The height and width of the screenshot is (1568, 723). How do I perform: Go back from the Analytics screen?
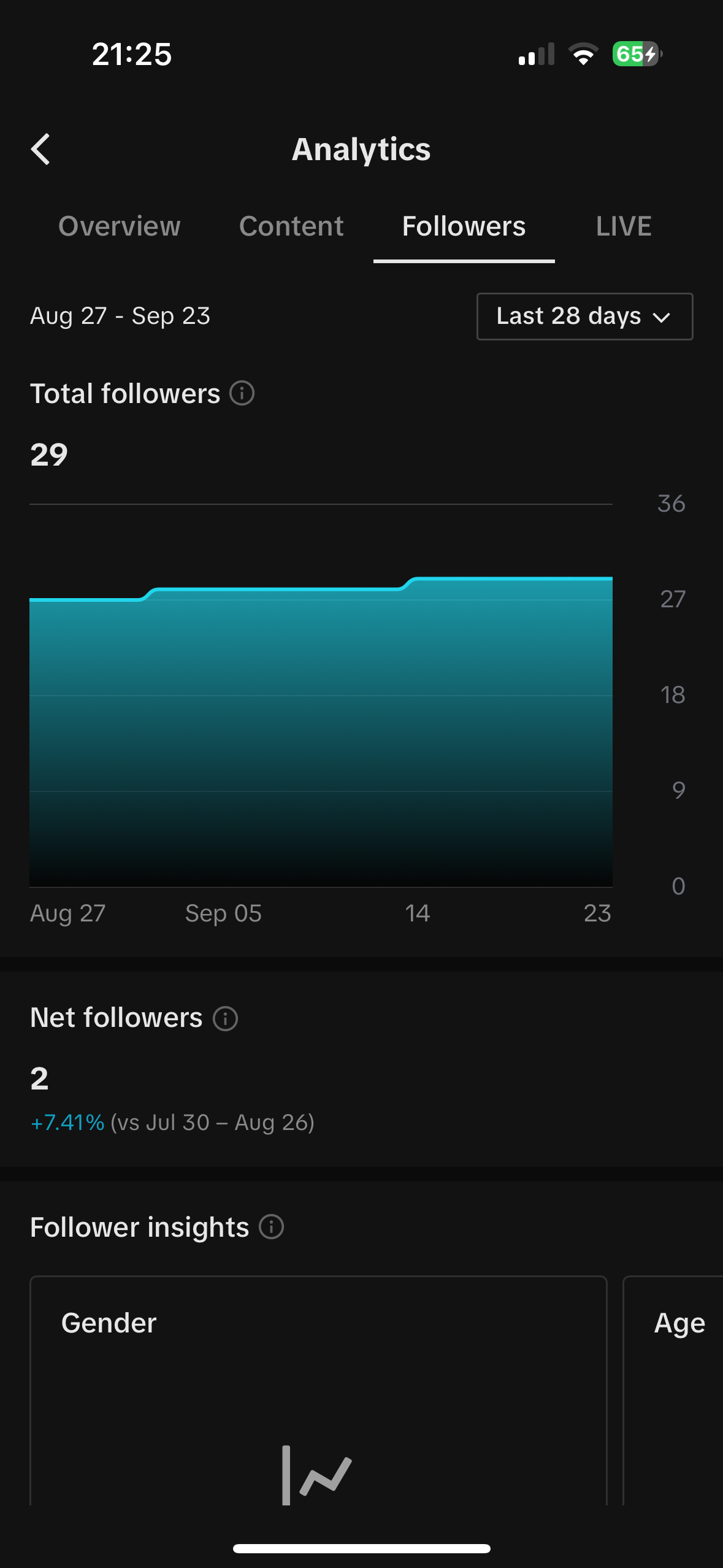click(x=40, y=150)
